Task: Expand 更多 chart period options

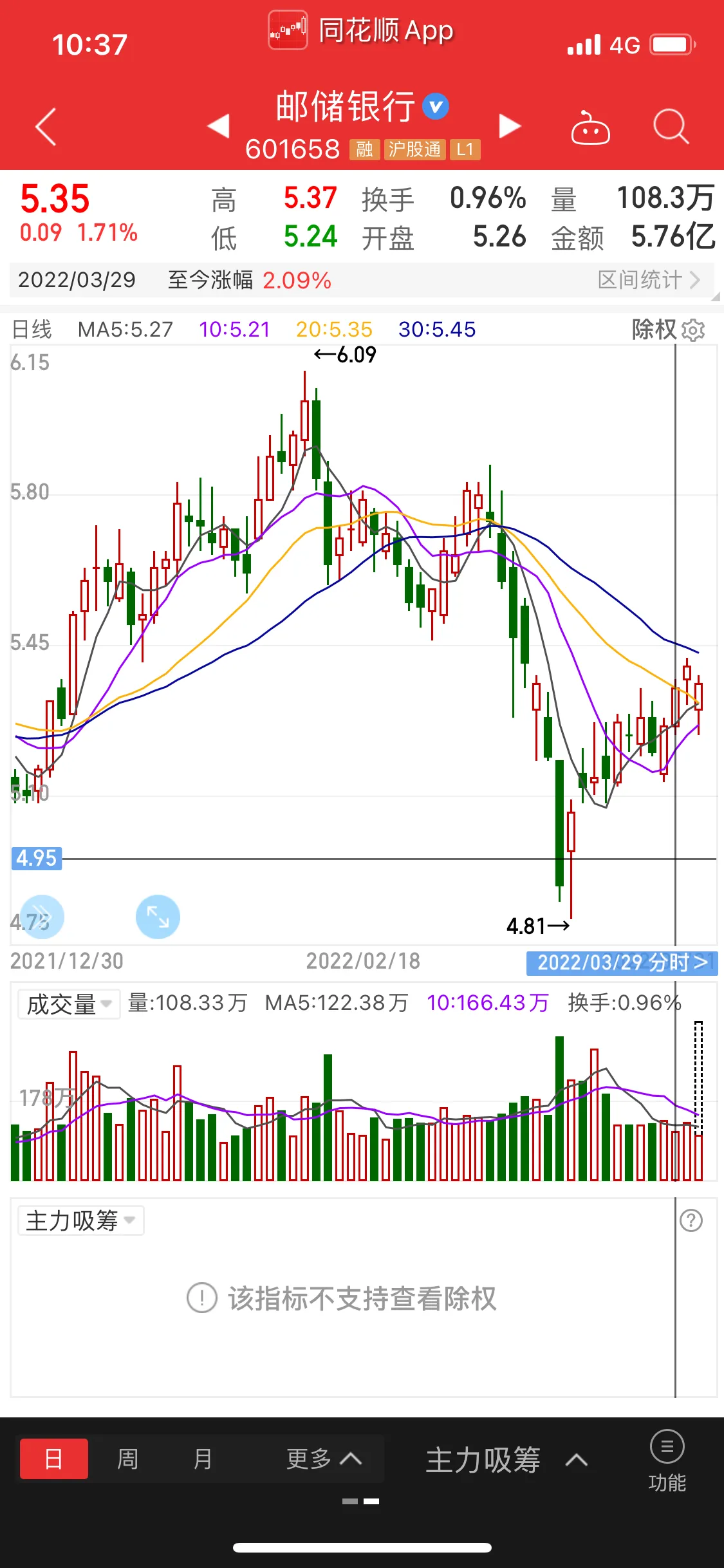Action: click(x=324, y=1459)
